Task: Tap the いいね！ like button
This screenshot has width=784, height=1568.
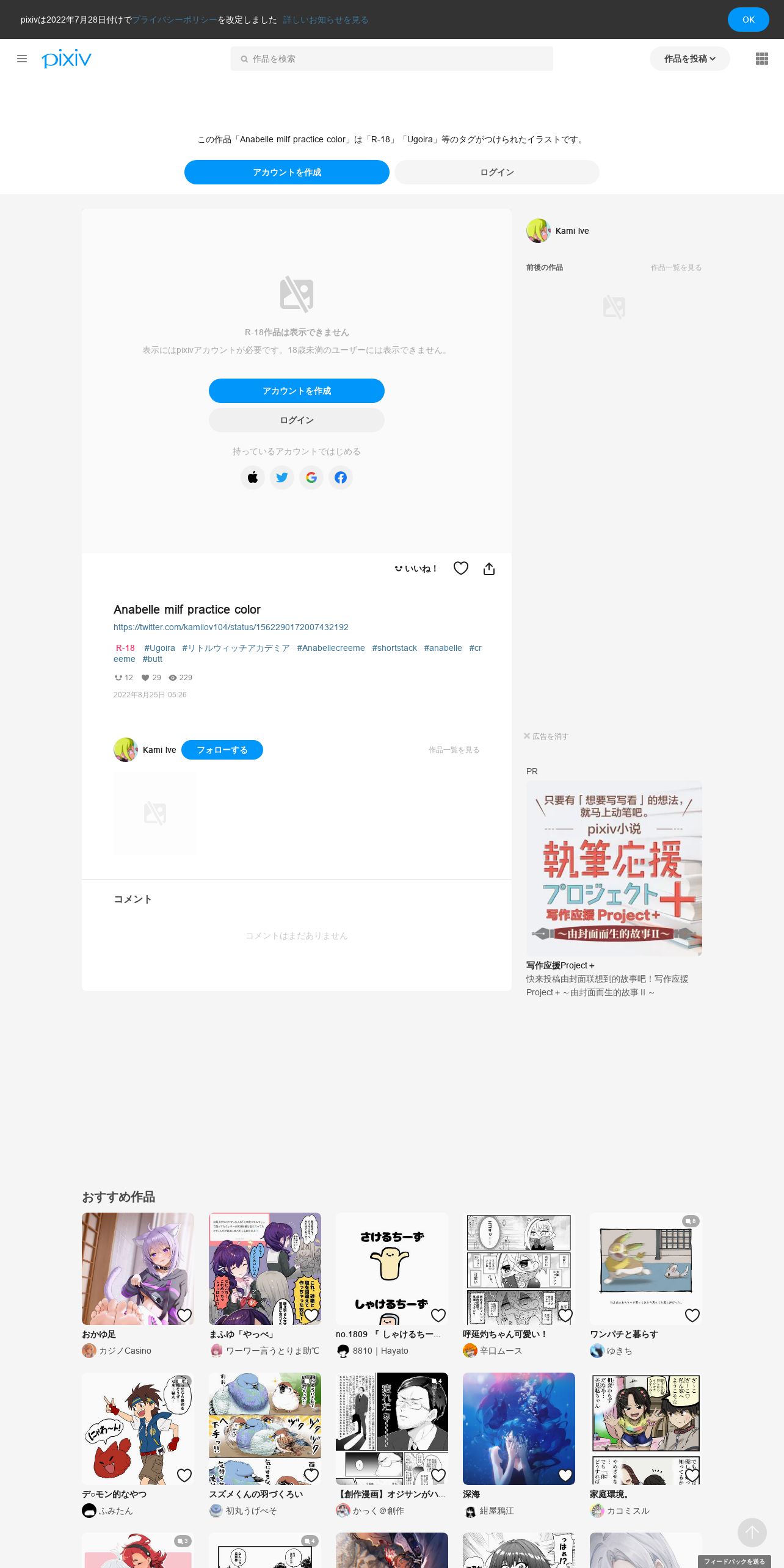Action: [x=416, y=568]
